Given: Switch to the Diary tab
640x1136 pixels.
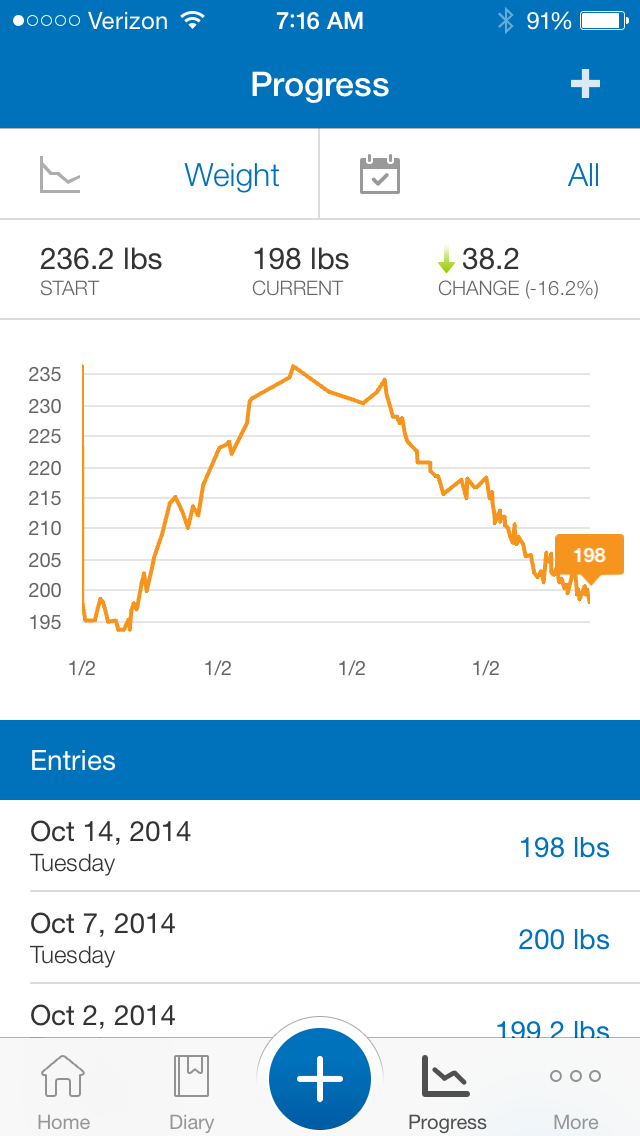Looking at the screenshot, I should click(x=191, y=1094).
